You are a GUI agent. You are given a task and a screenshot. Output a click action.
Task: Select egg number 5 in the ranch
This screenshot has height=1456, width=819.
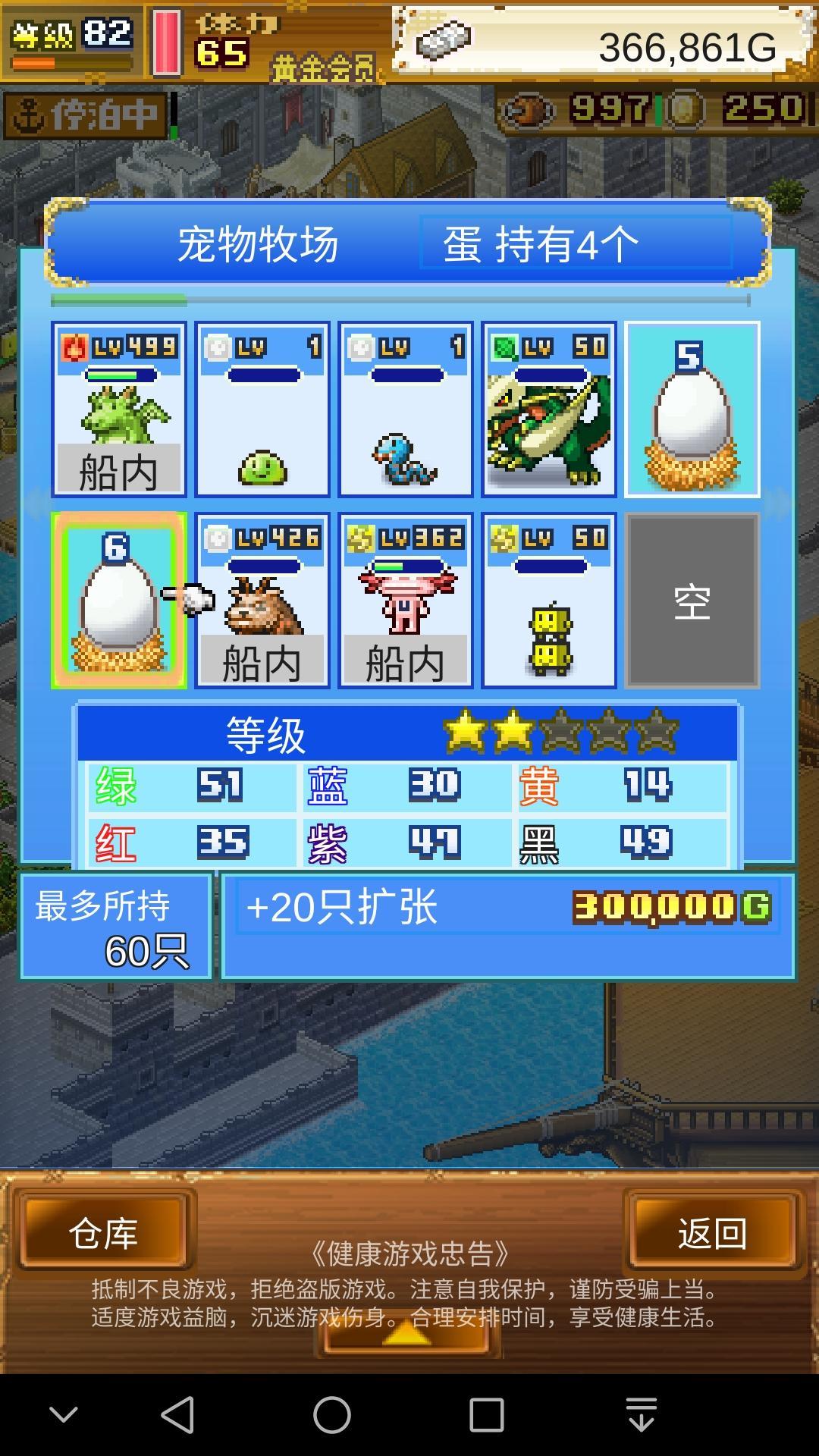[x=692, y=409]
